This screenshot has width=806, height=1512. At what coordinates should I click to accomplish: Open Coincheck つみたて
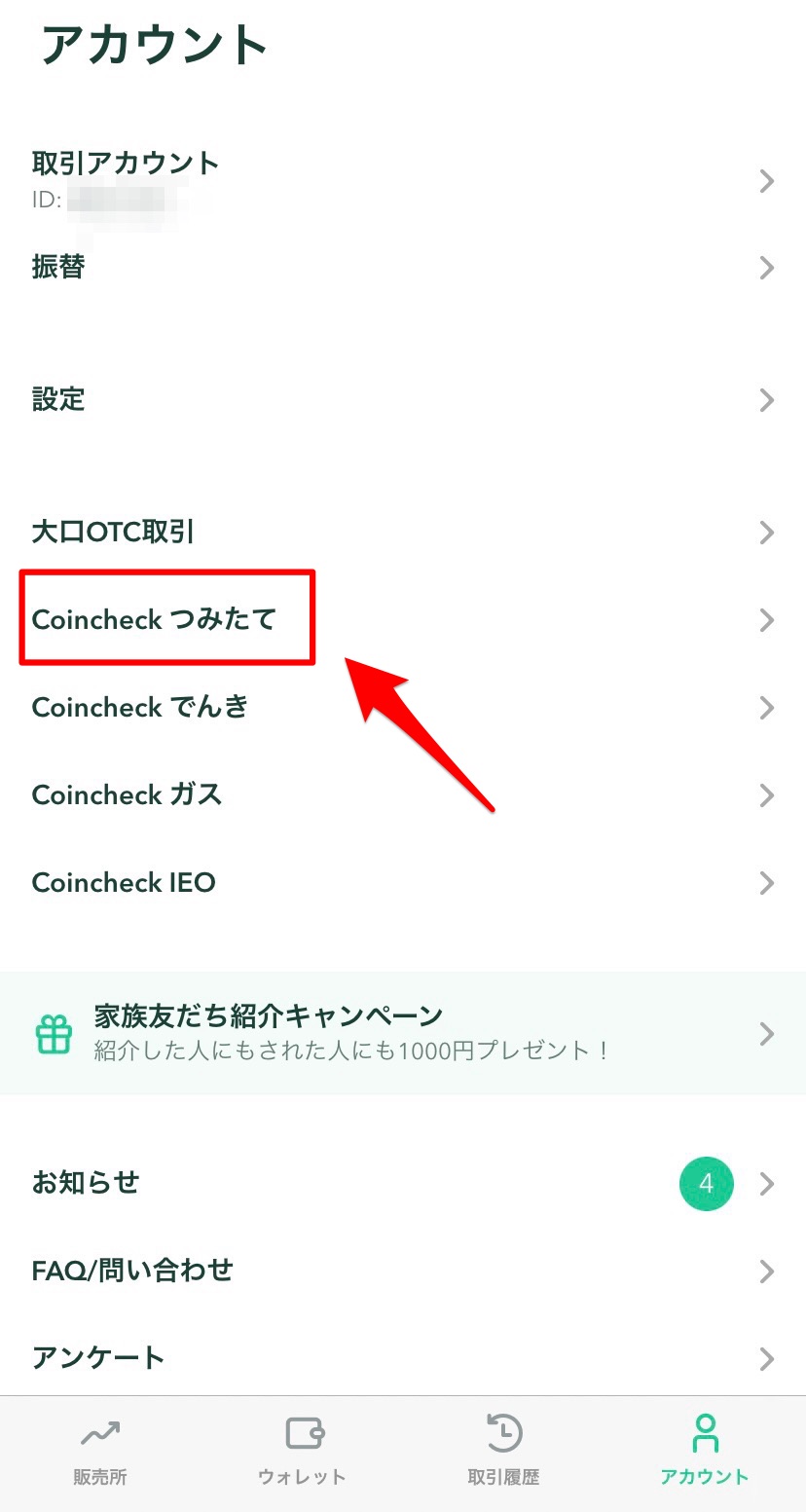click(403, 619)
